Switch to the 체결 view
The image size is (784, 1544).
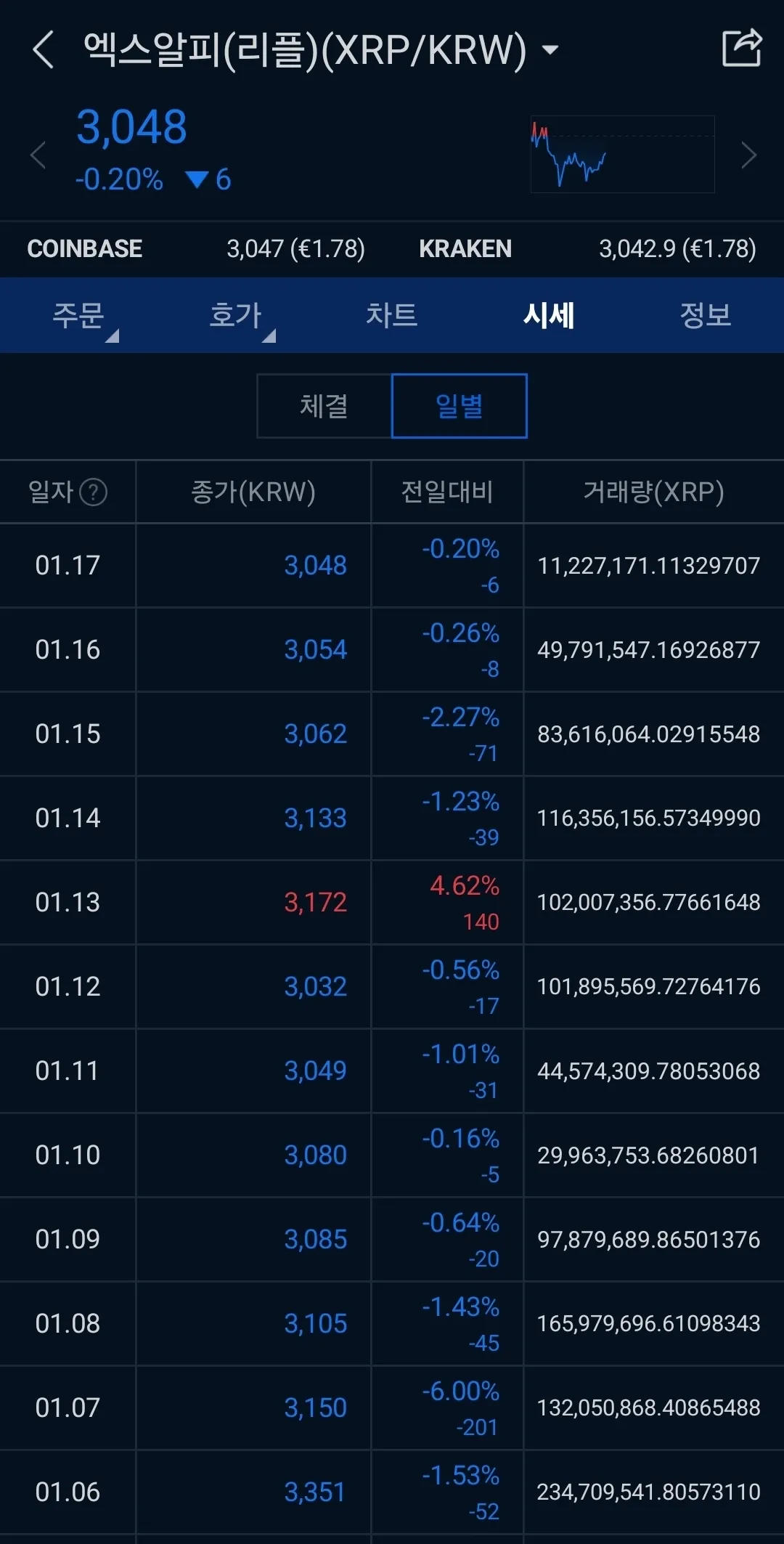(324, 406)
